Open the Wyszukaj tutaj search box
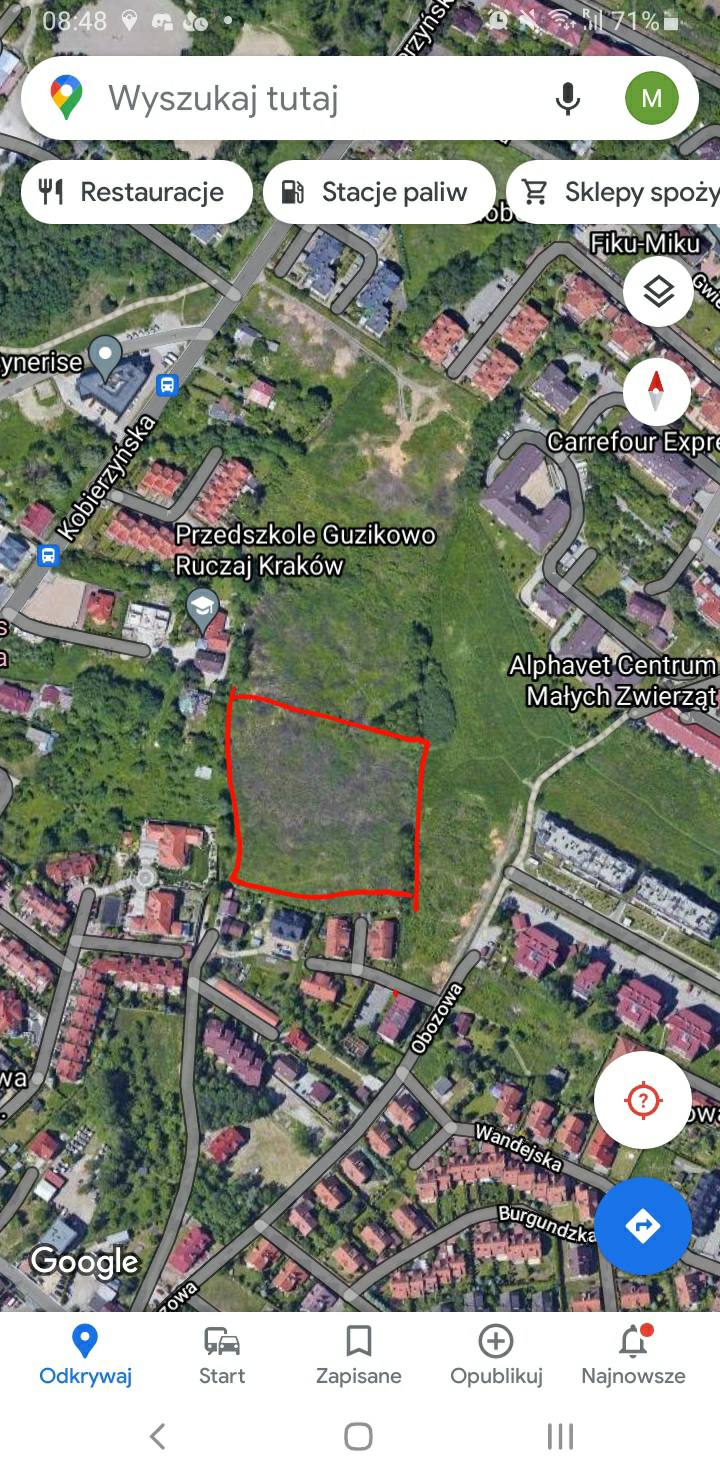The image size is (720, 1480). coord(300,98)
